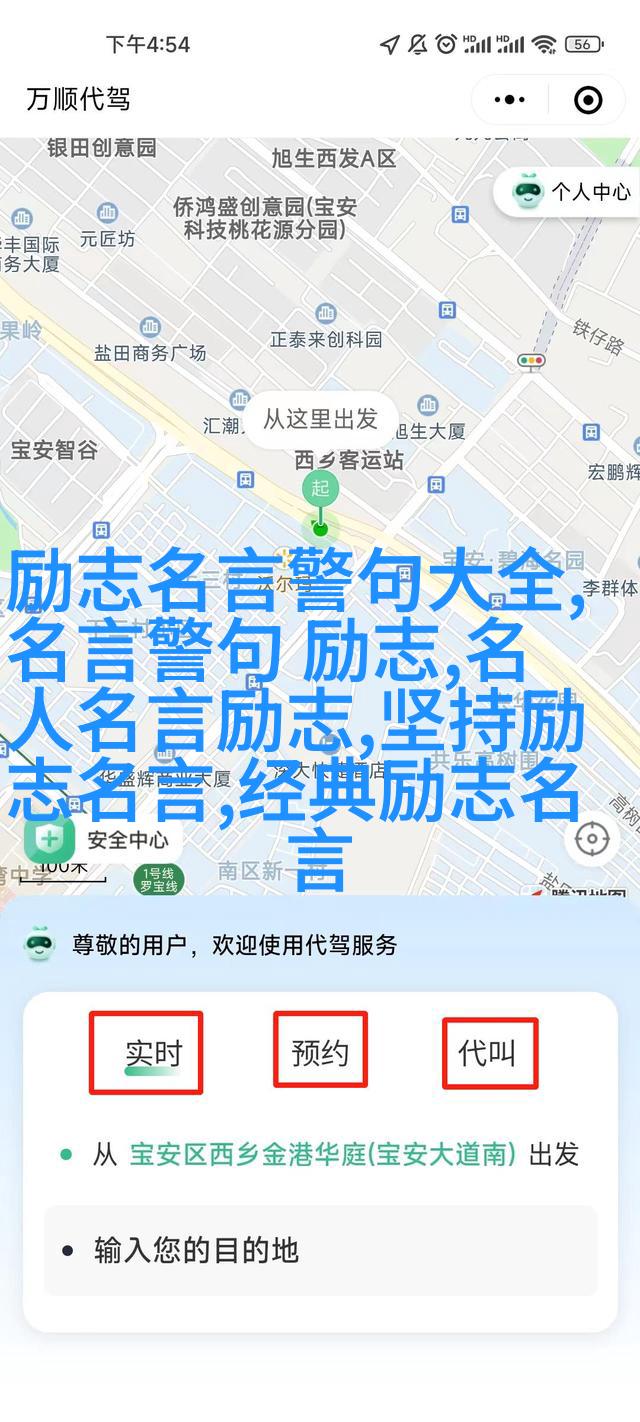Screen dimensions: 640x1422
Task: Tap 输入您的目的地 destination field
Action: click(320, 1250)
